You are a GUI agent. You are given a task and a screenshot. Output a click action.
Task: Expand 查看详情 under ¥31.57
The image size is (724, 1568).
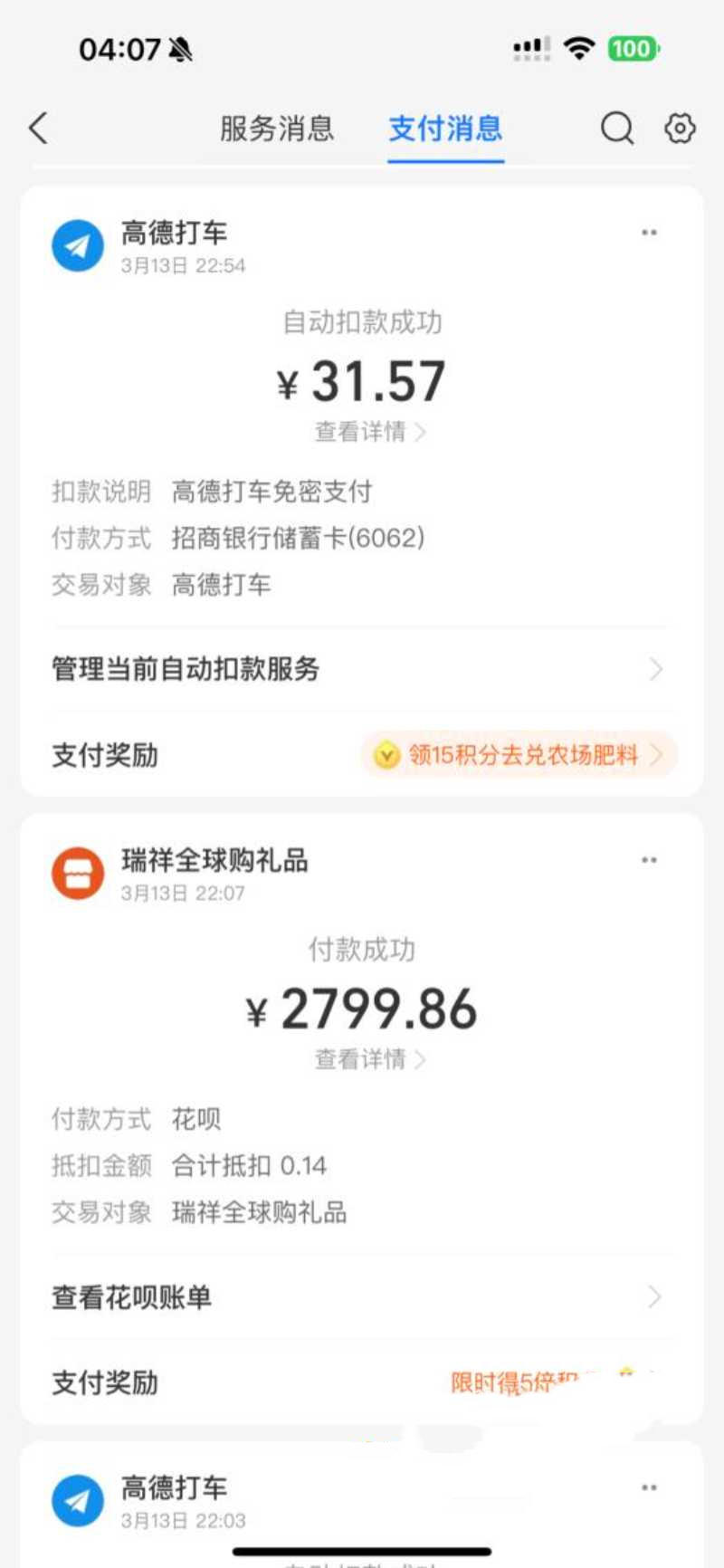pyautogui.click(x=362, y=432)
